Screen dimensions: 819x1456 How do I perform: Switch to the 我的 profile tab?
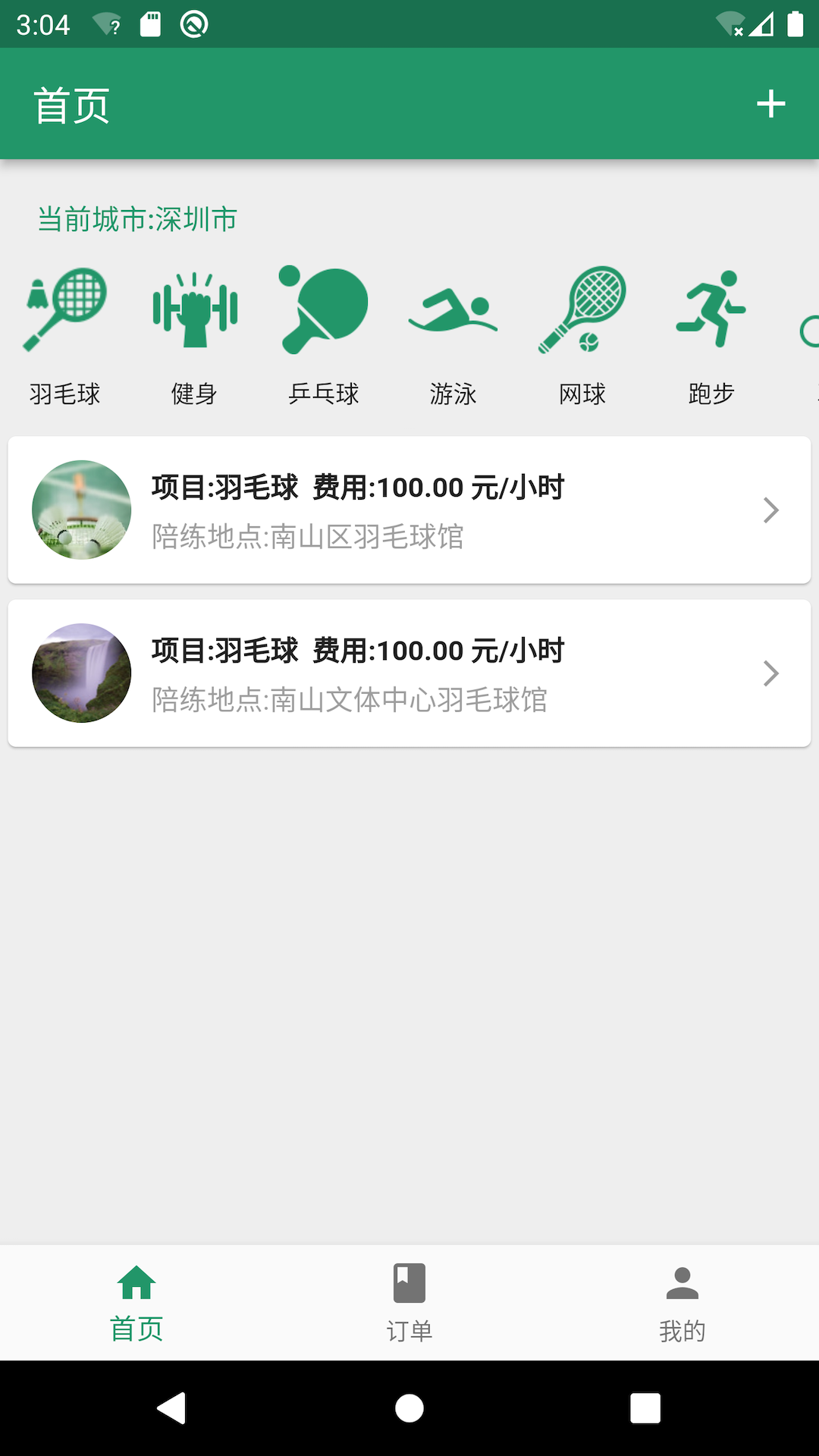682,1303
